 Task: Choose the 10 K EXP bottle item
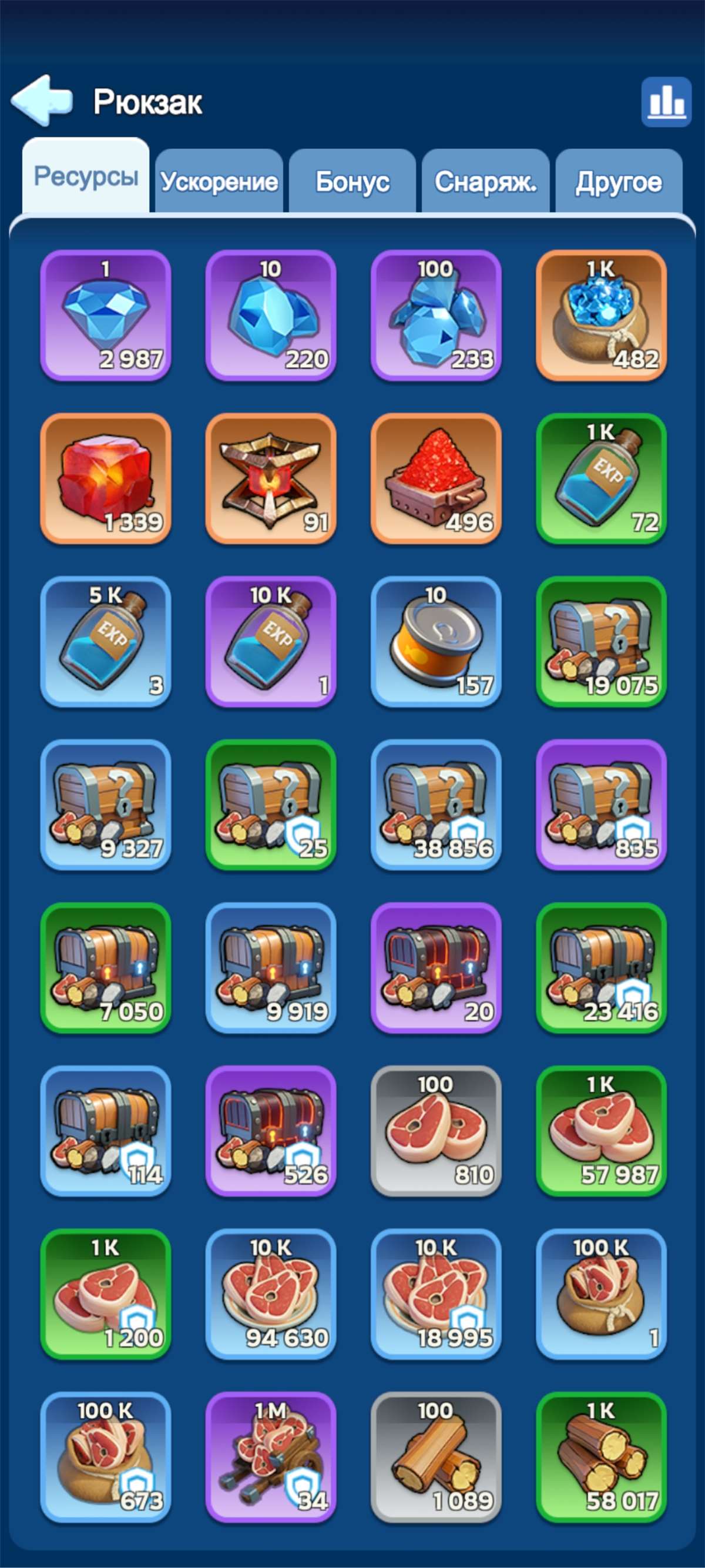(x=271, y=641)
